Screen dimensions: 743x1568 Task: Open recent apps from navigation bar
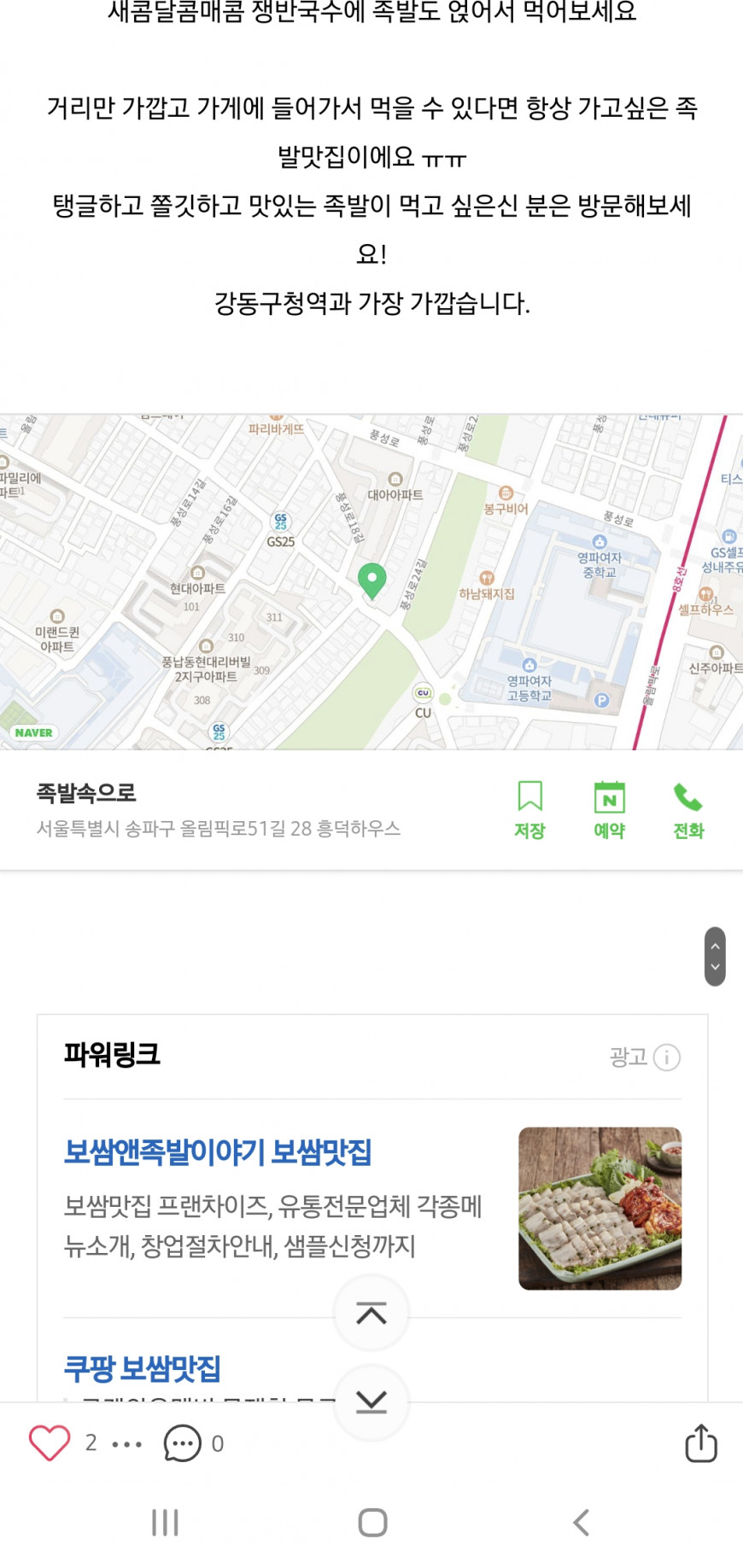click(x=165, y=1522)
